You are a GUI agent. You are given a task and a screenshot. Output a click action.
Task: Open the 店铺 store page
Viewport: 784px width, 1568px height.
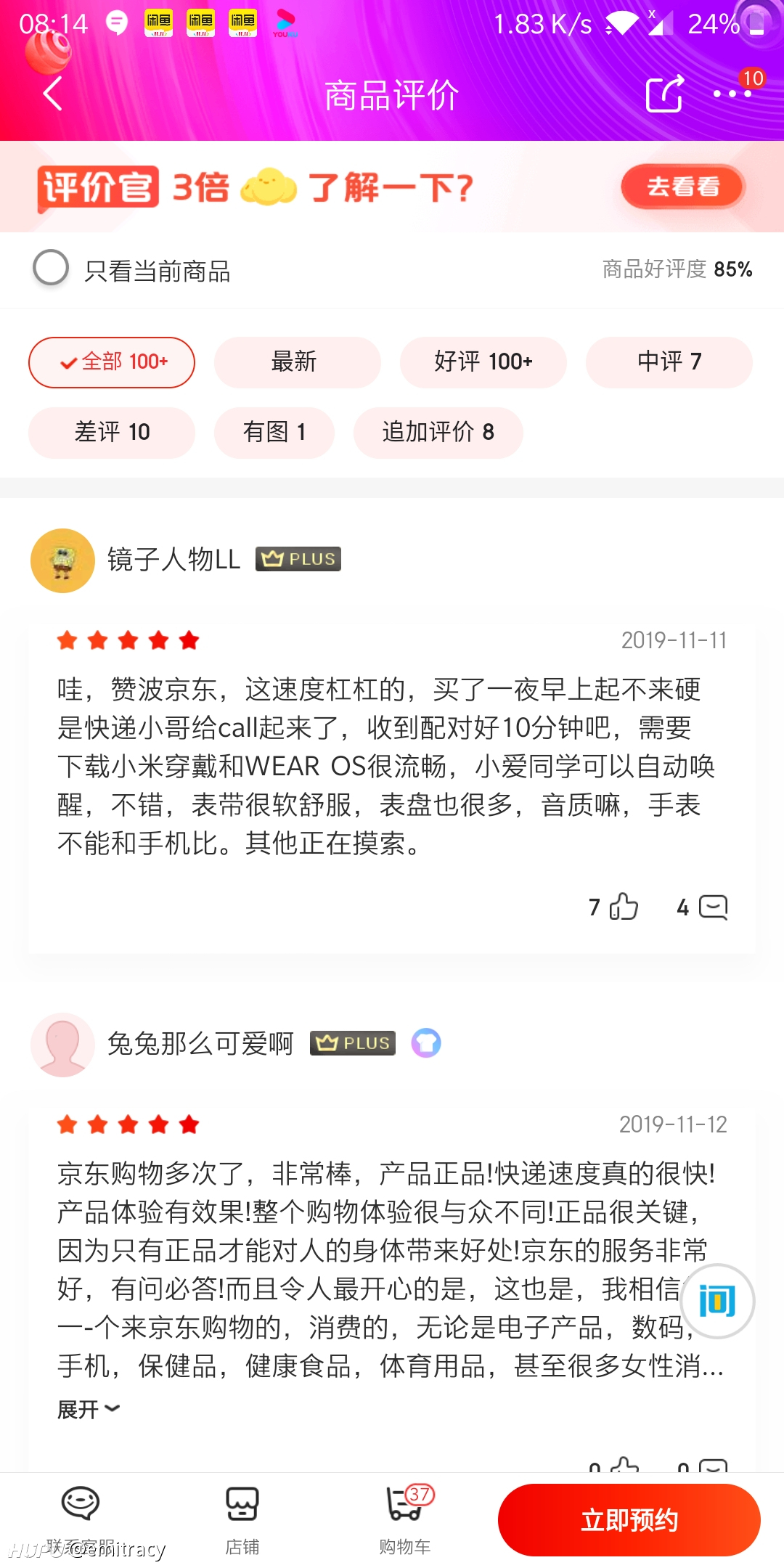point(242,1519)
